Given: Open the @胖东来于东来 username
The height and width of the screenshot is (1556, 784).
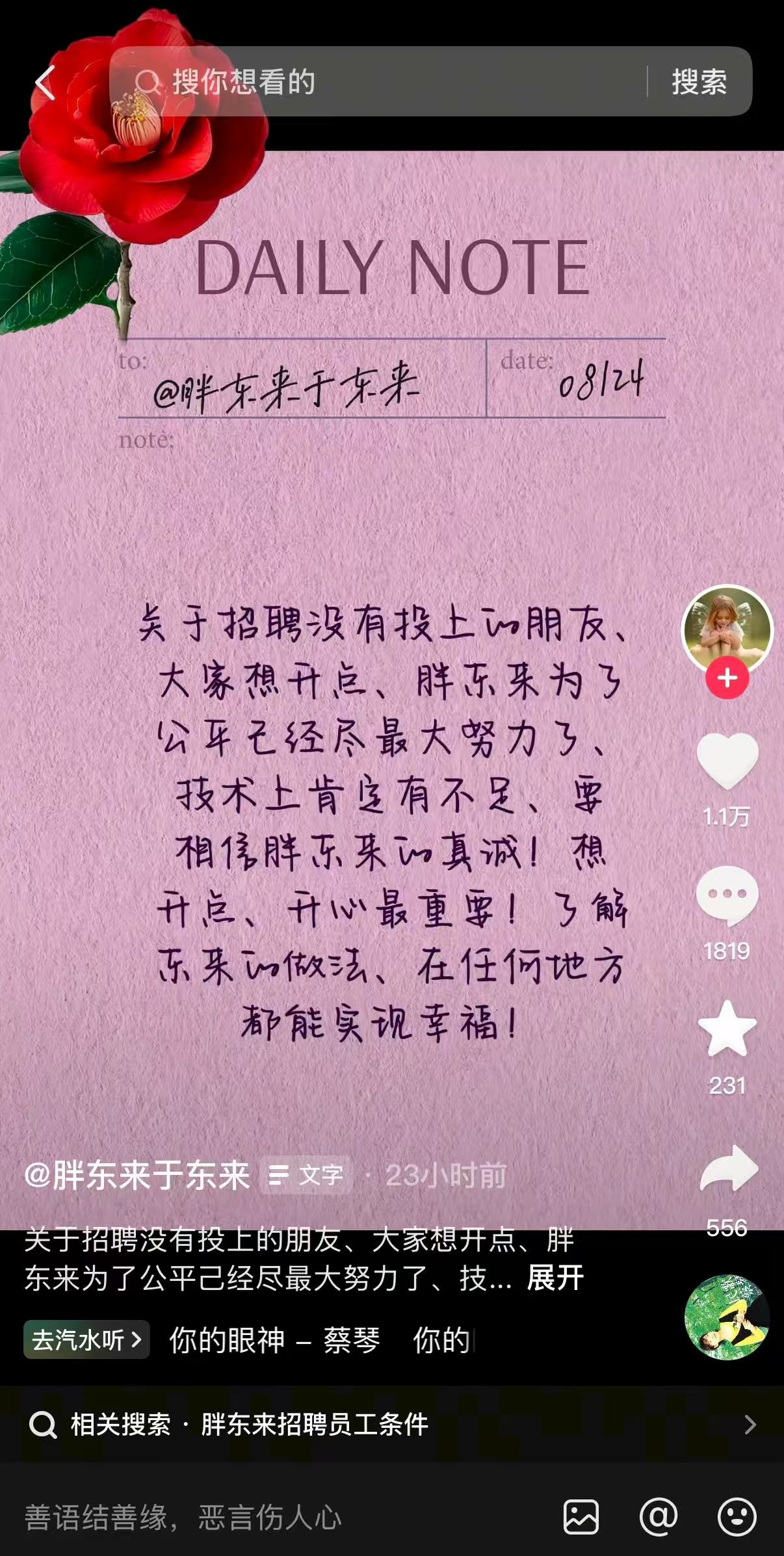Looking at the screenshot, I should coord(137,1175).
